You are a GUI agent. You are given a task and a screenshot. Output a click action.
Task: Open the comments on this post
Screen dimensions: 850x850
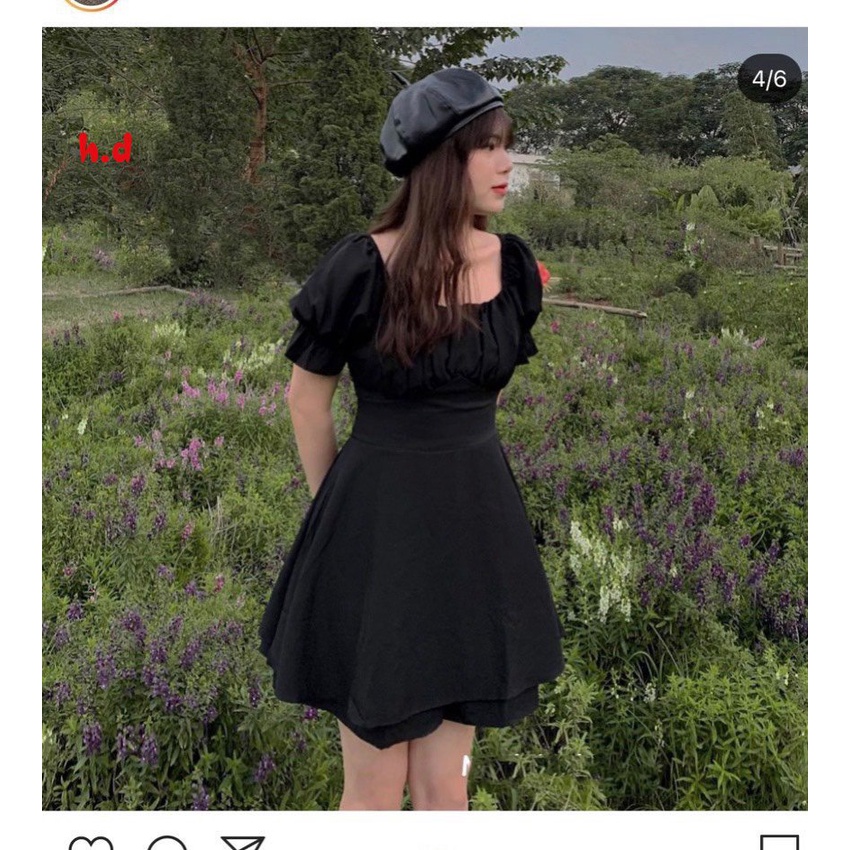click(x=167, y=843)
